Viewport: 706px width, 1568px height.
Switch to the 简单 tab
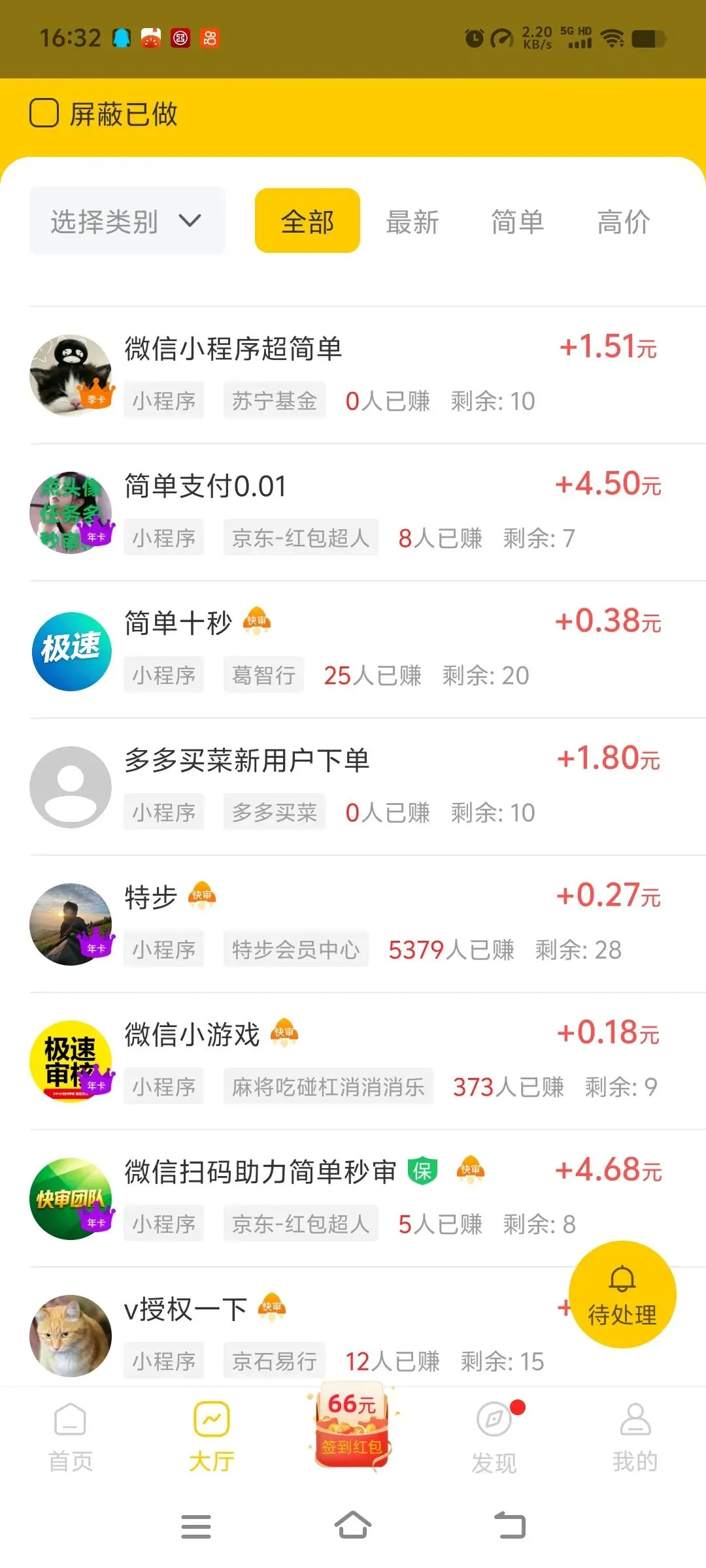pyautogui.click(x=518, y=221)
